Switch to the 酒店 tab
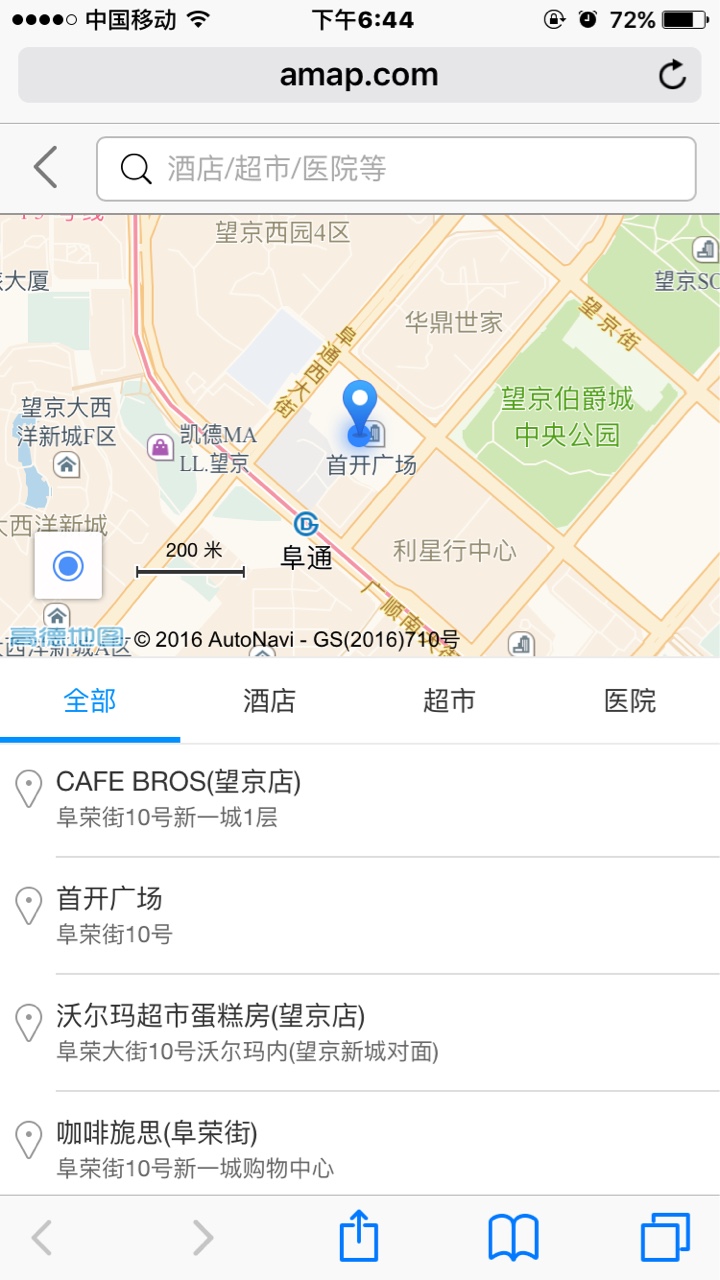The image size is (720, 1280). [269, 701]
